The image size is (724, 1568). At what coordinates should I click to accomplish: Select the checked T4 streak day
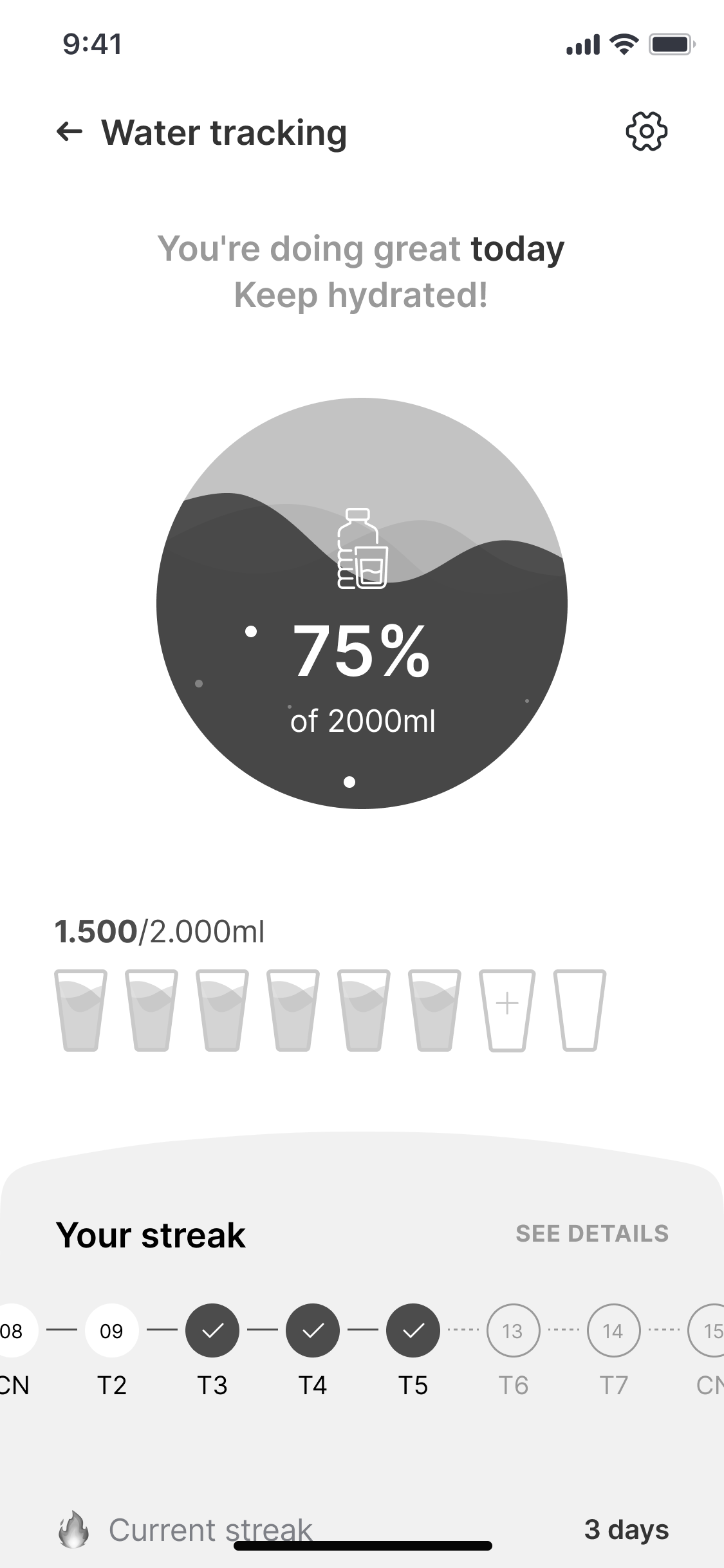[x=313, y=1330]
